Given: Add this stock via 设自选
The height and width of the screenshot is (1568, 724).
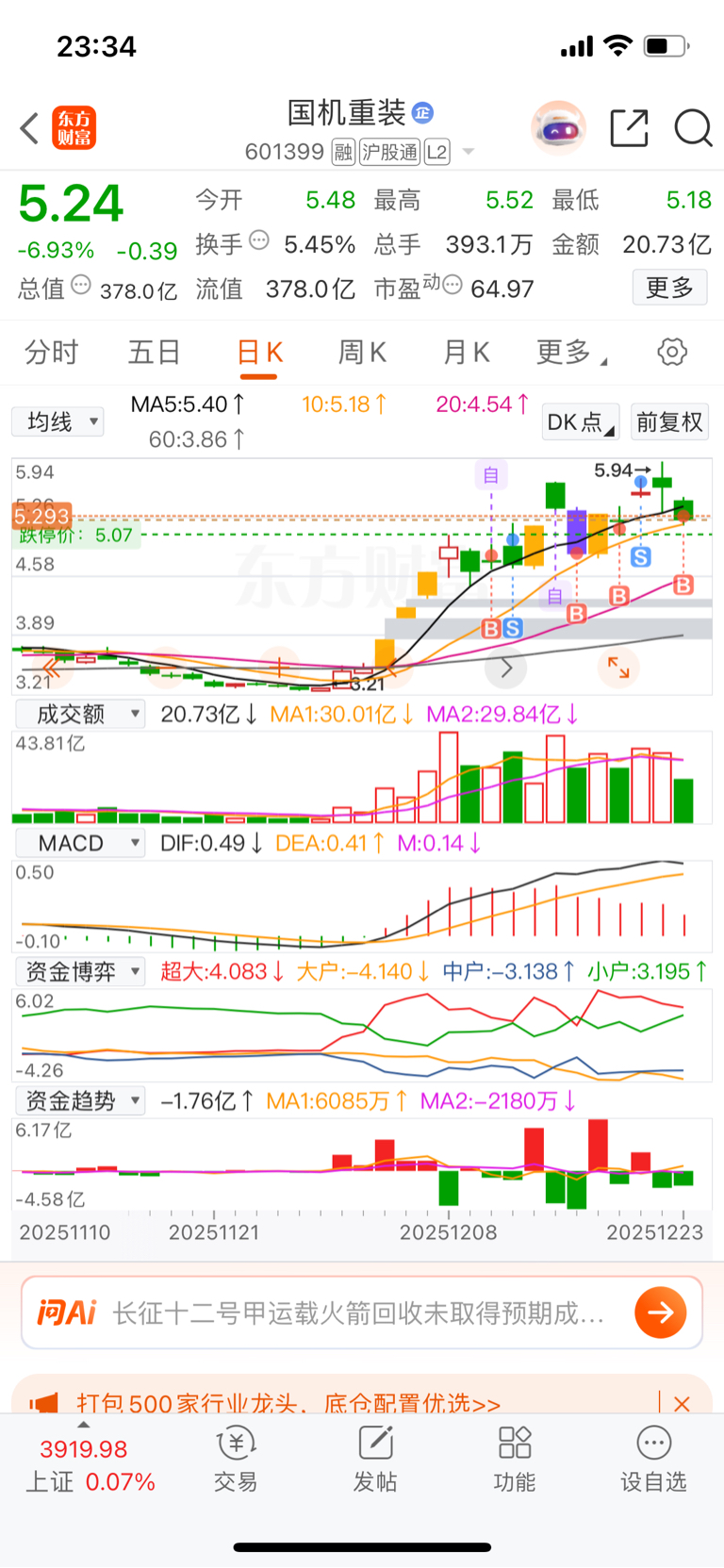Looking at the screenshot, I should click(x=653, y=1459).
